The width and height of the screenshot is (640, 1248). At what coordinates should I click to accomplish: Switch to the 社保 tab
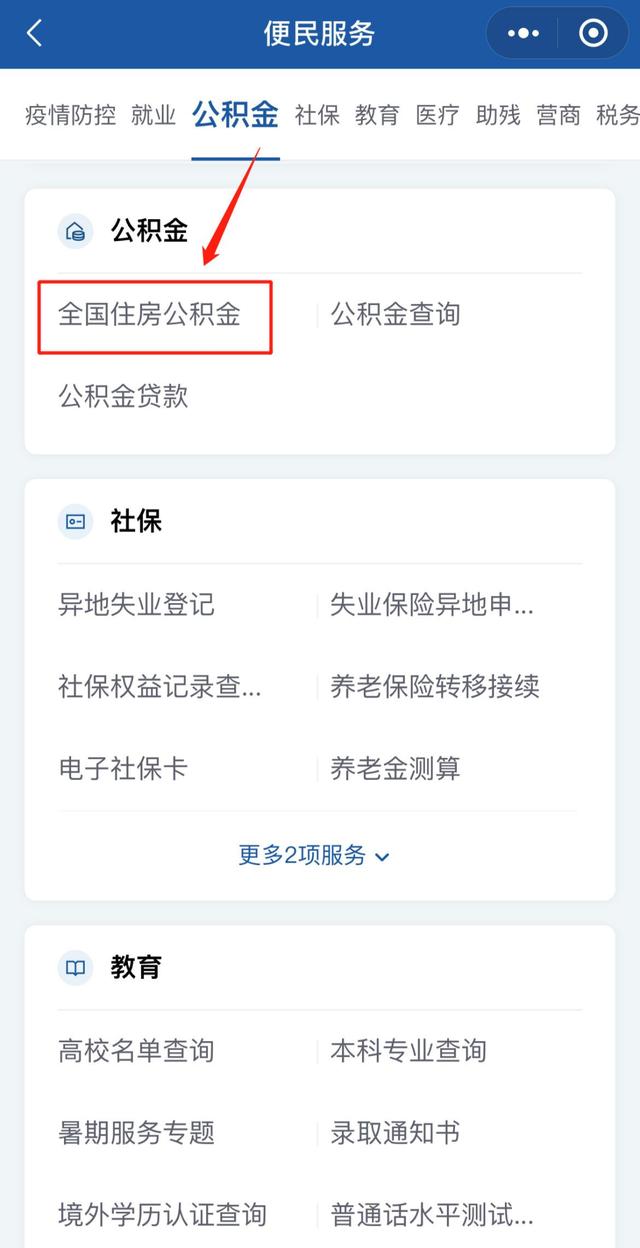click(317, 115)
